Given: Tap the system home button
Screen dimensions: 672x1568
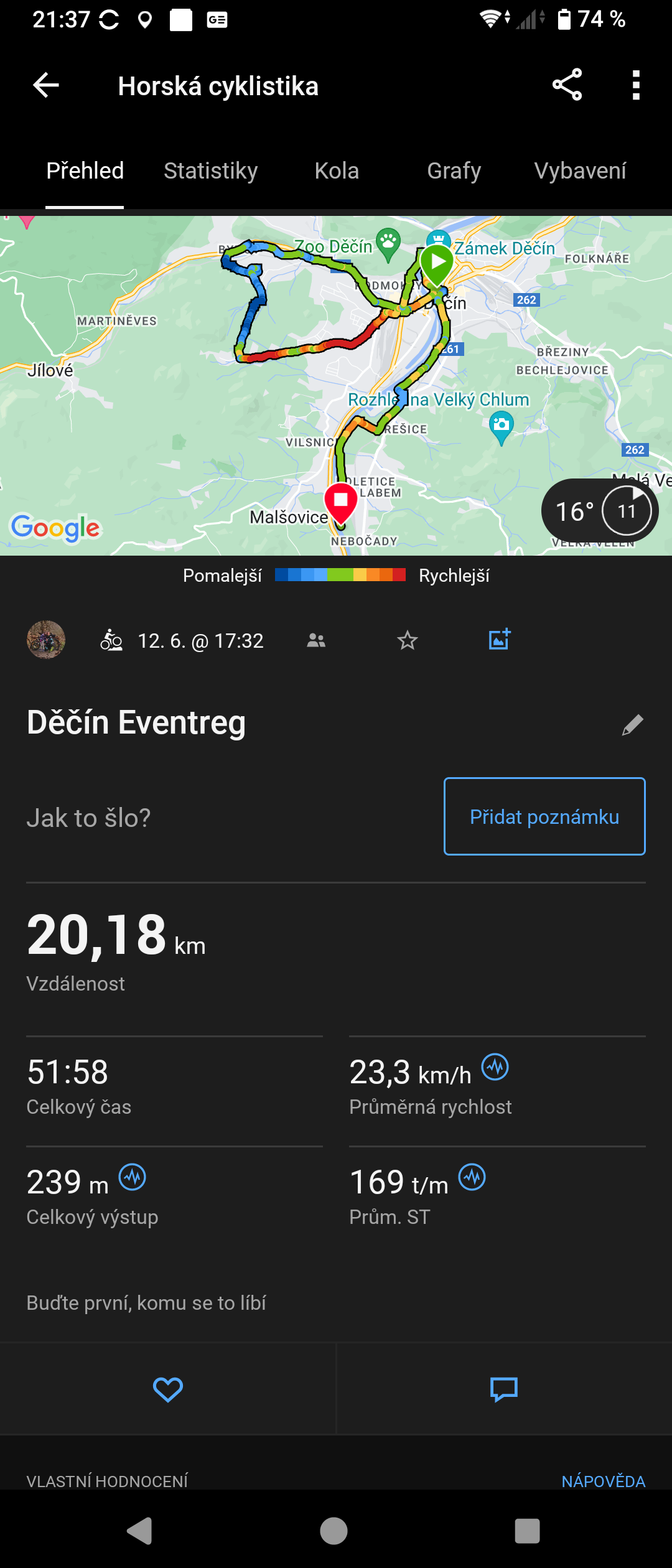Looking at the screenshot, I should (334, 1531).
